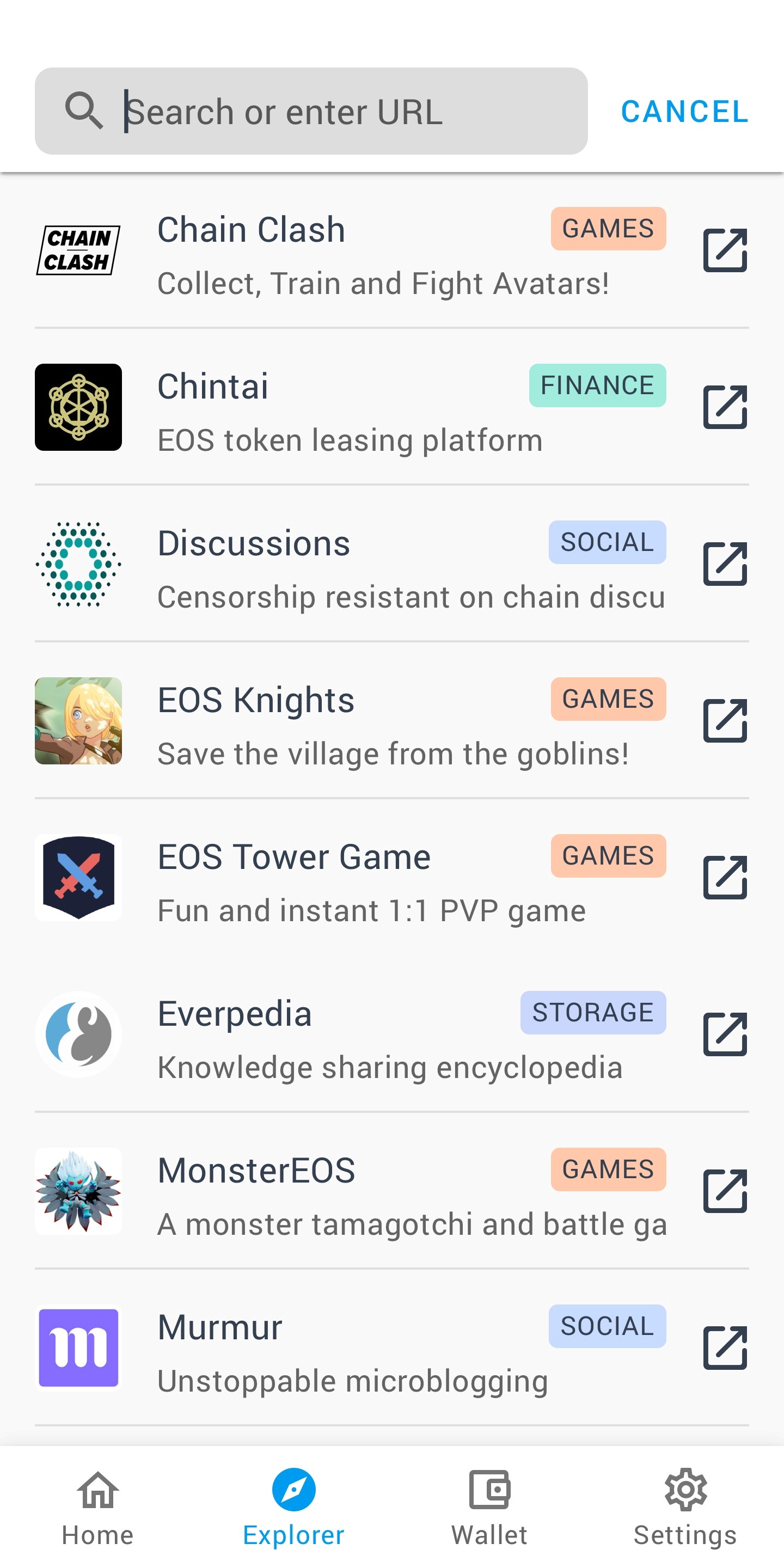Viewport: 784px width, 1568px height.
Task: Tap the open icon next to Murmur
Action: [x=724, y=1347]
